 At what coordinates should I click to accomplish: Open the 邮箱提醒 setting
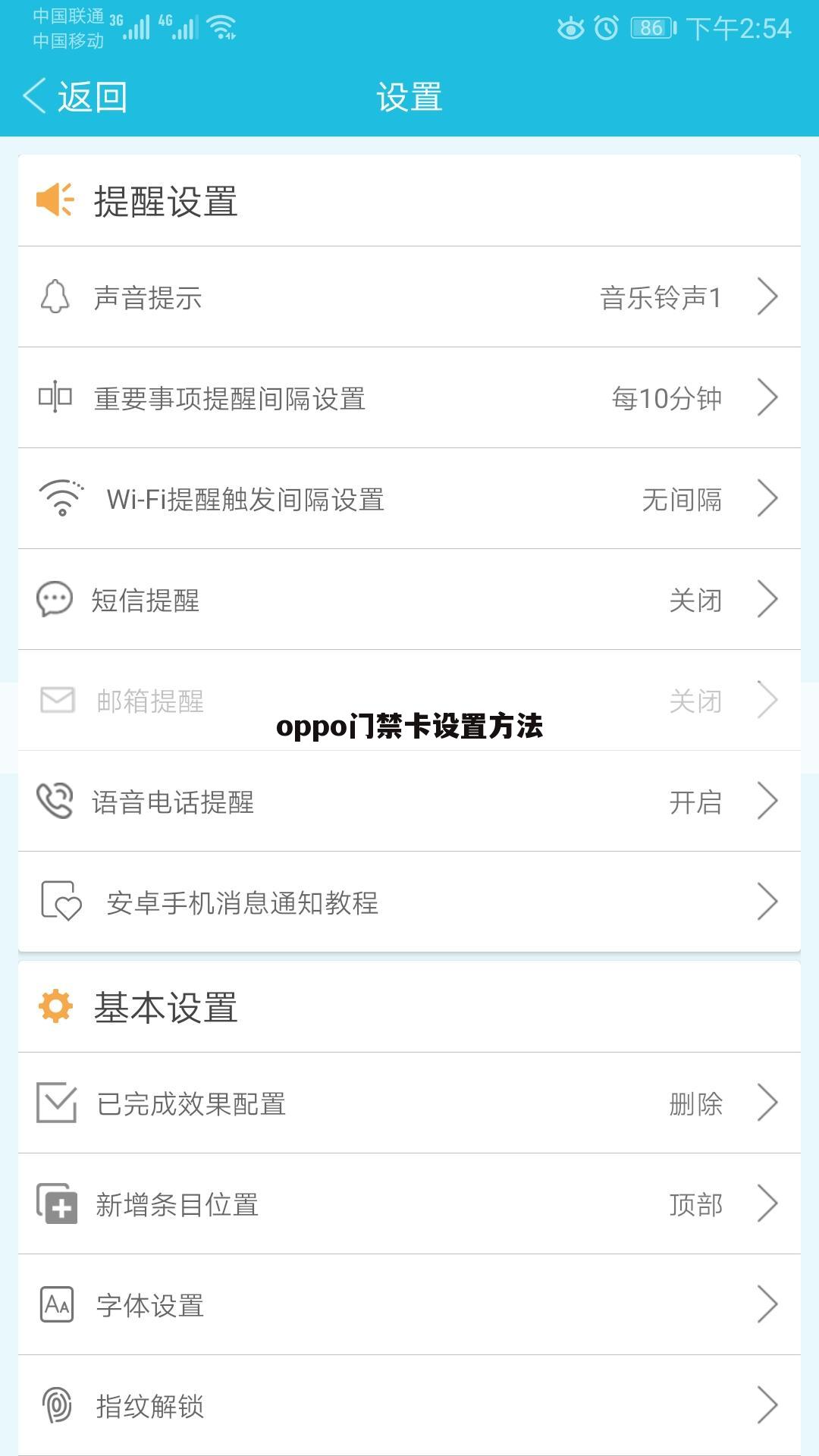click(409, 700)
